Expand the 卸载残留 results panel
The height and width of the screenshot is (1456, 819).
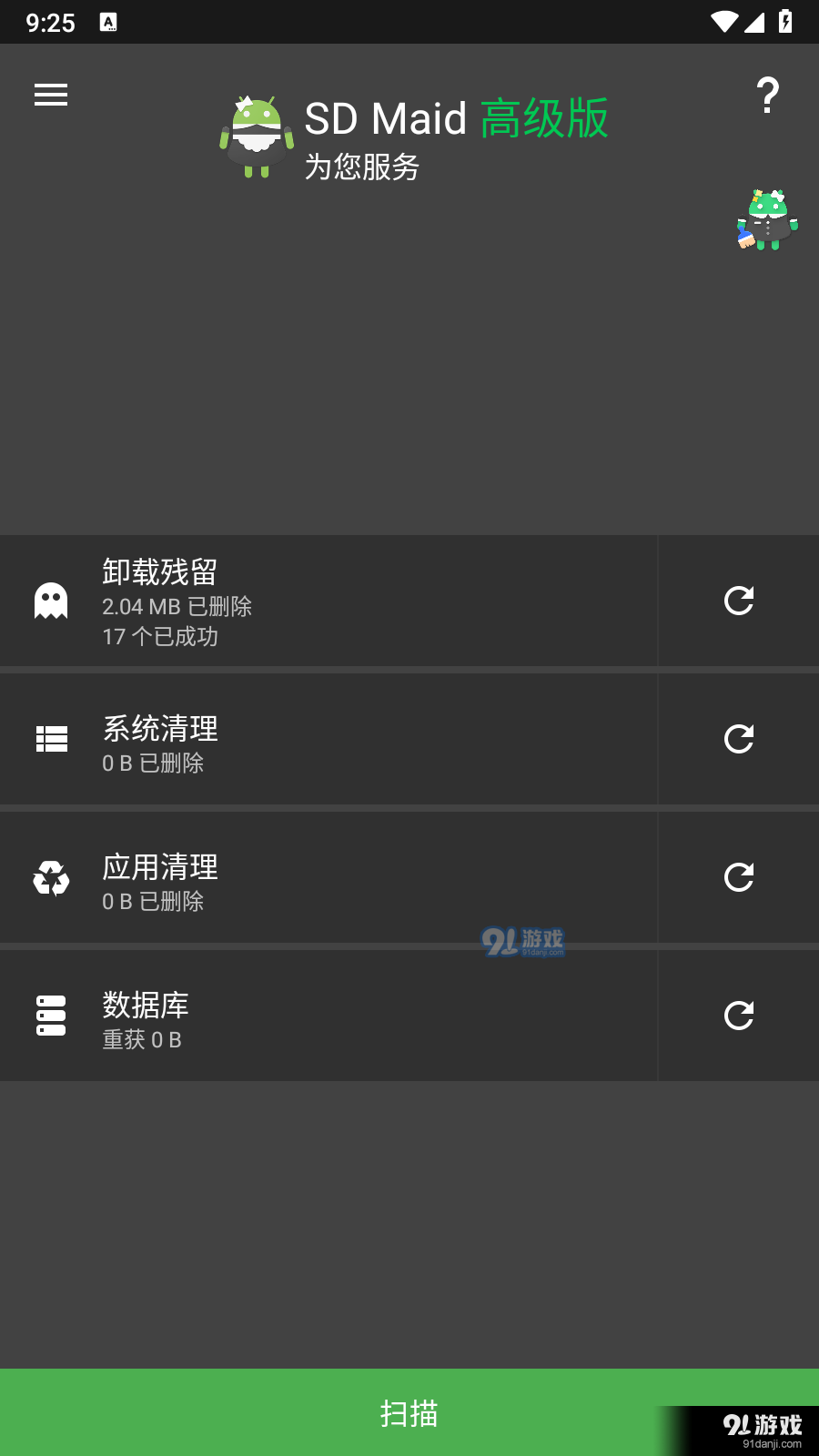click(328, 601)
